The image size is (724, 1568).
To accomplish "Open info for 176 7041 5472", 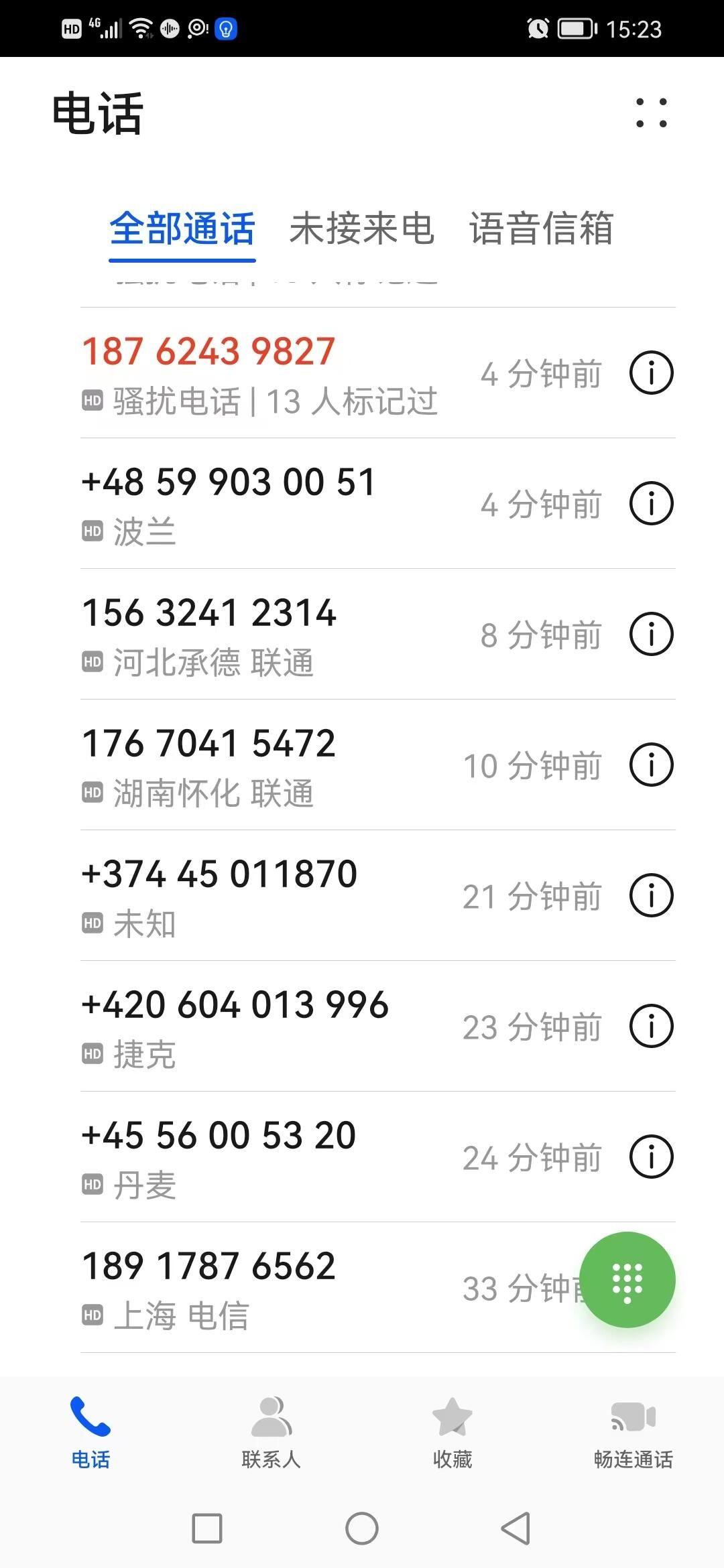I will pos(651,765).
